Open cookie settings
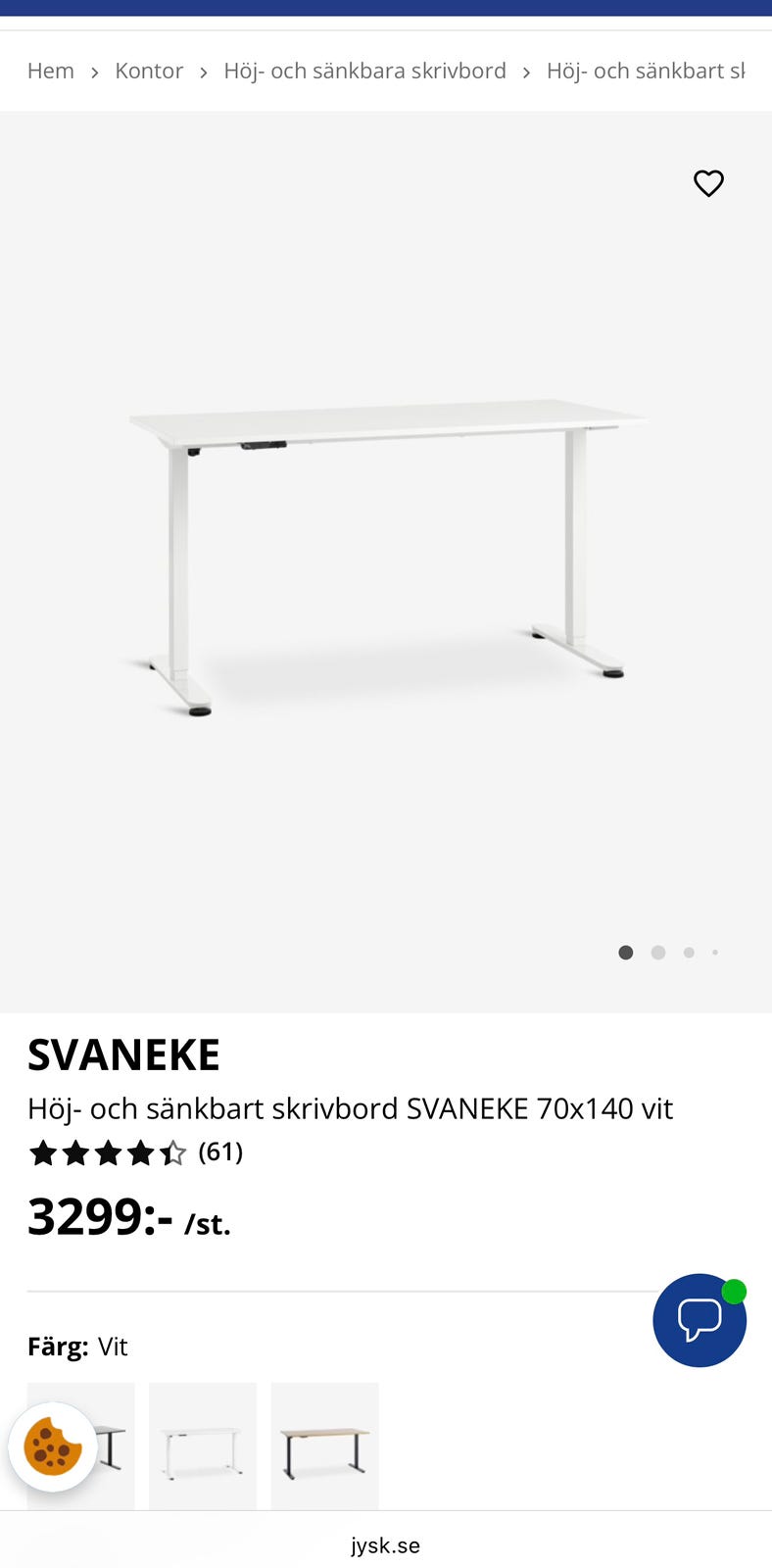This screenshot has height=1568, width=772. [x=53, y=1446]
